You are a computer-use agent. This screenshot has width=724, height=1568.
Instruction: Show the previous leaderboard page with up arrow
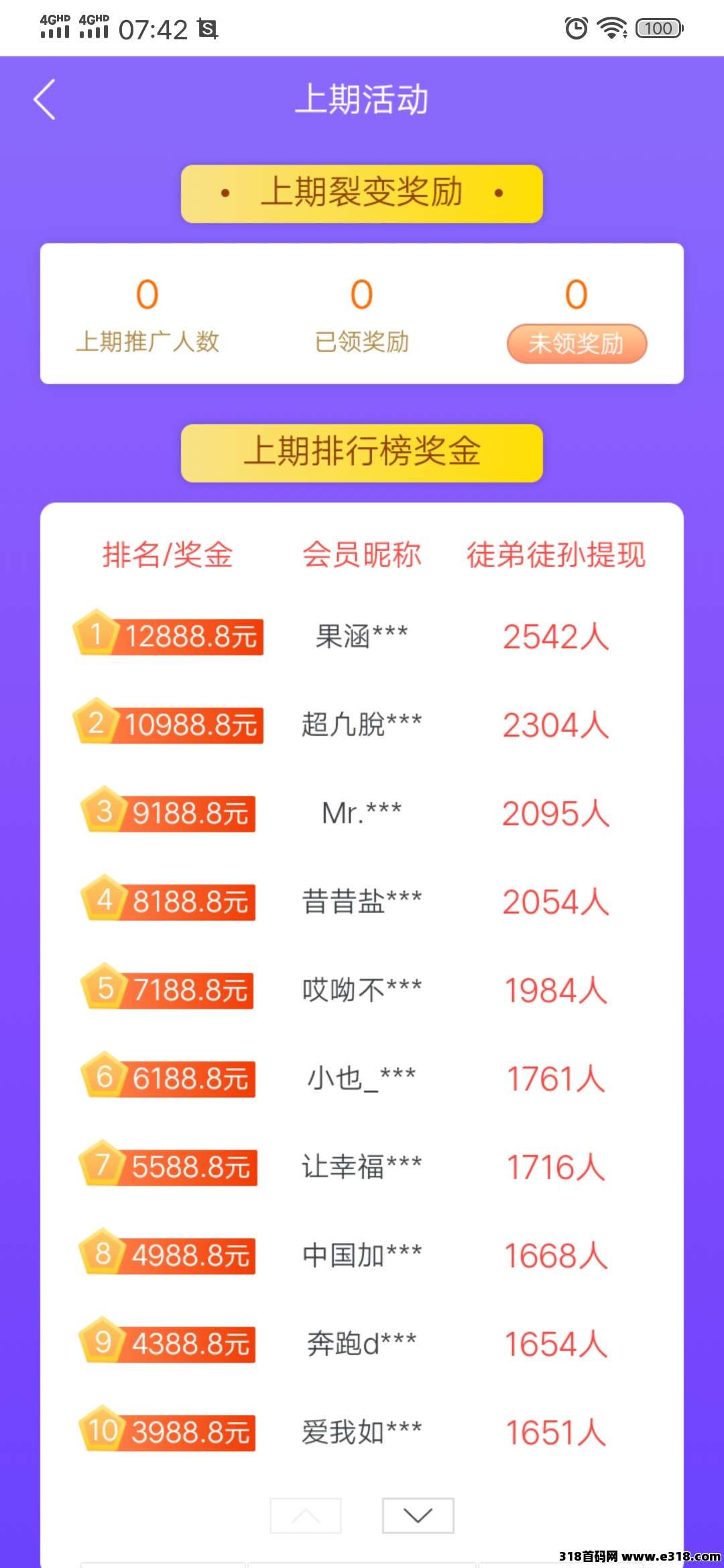pos(306,1515)
